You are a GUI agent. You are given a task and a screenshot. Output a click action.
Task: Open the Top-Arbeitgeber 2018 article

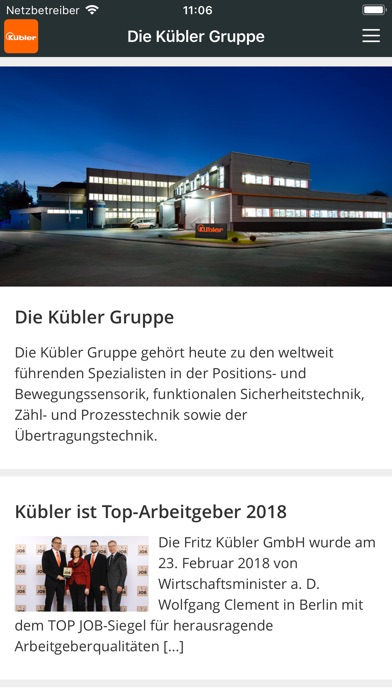[x=196, y=578]
